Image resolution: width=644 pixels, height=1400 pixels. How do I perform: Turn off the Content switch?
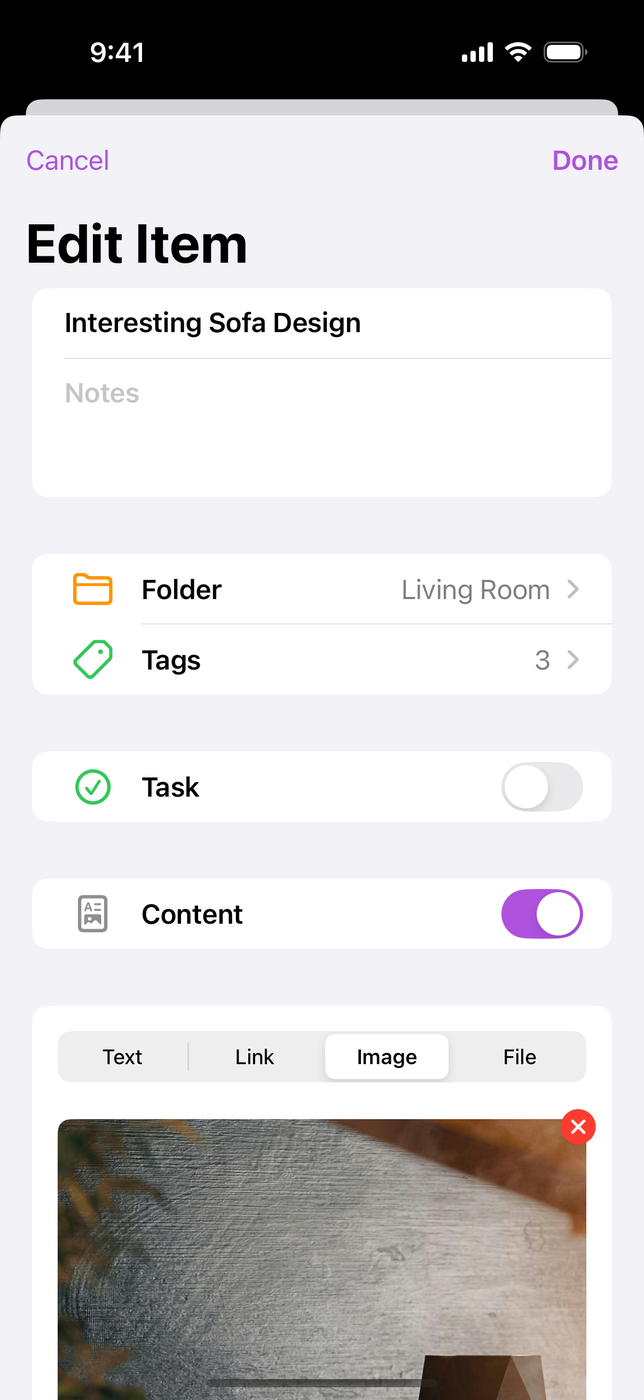(x=541, y=914)
